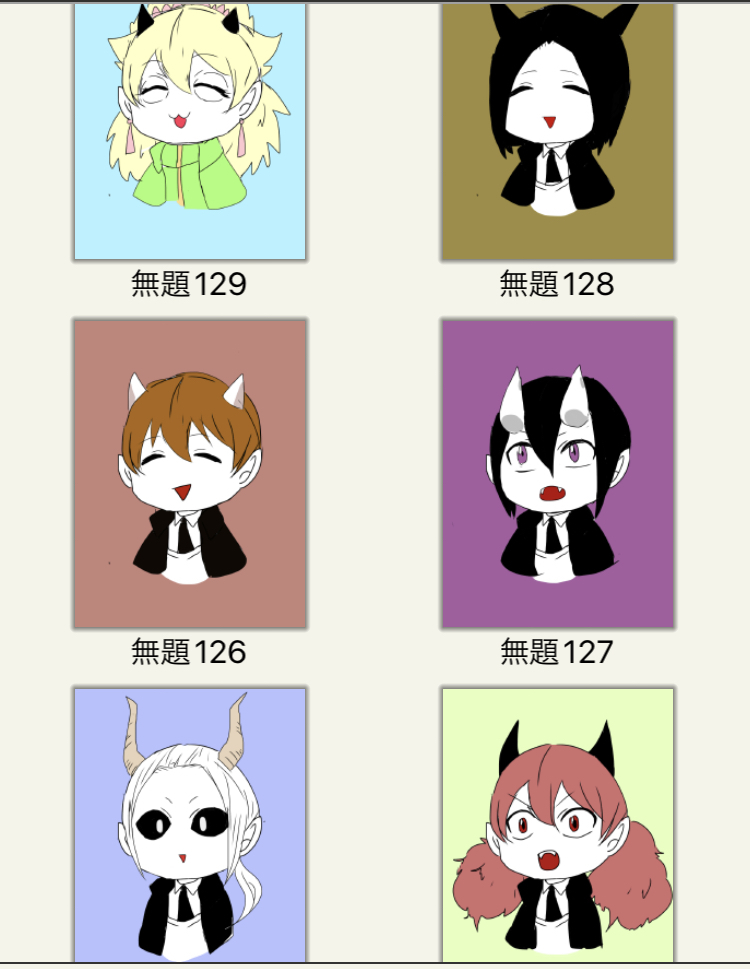Select the 無題126 drawing thumbnail

190,474
